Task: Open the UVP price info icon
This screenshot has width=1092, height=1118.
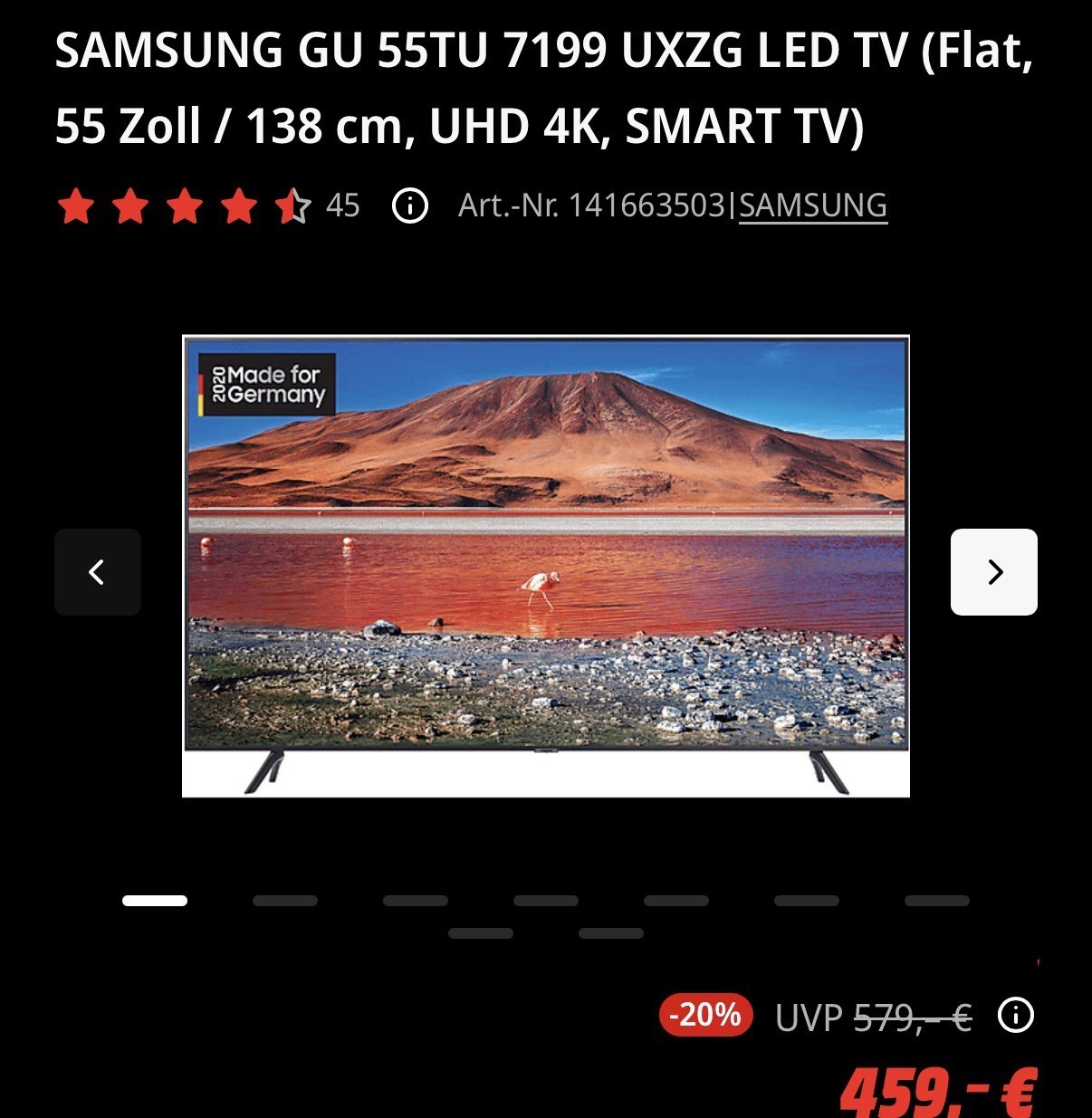Action: [x=1015, y=1016]
